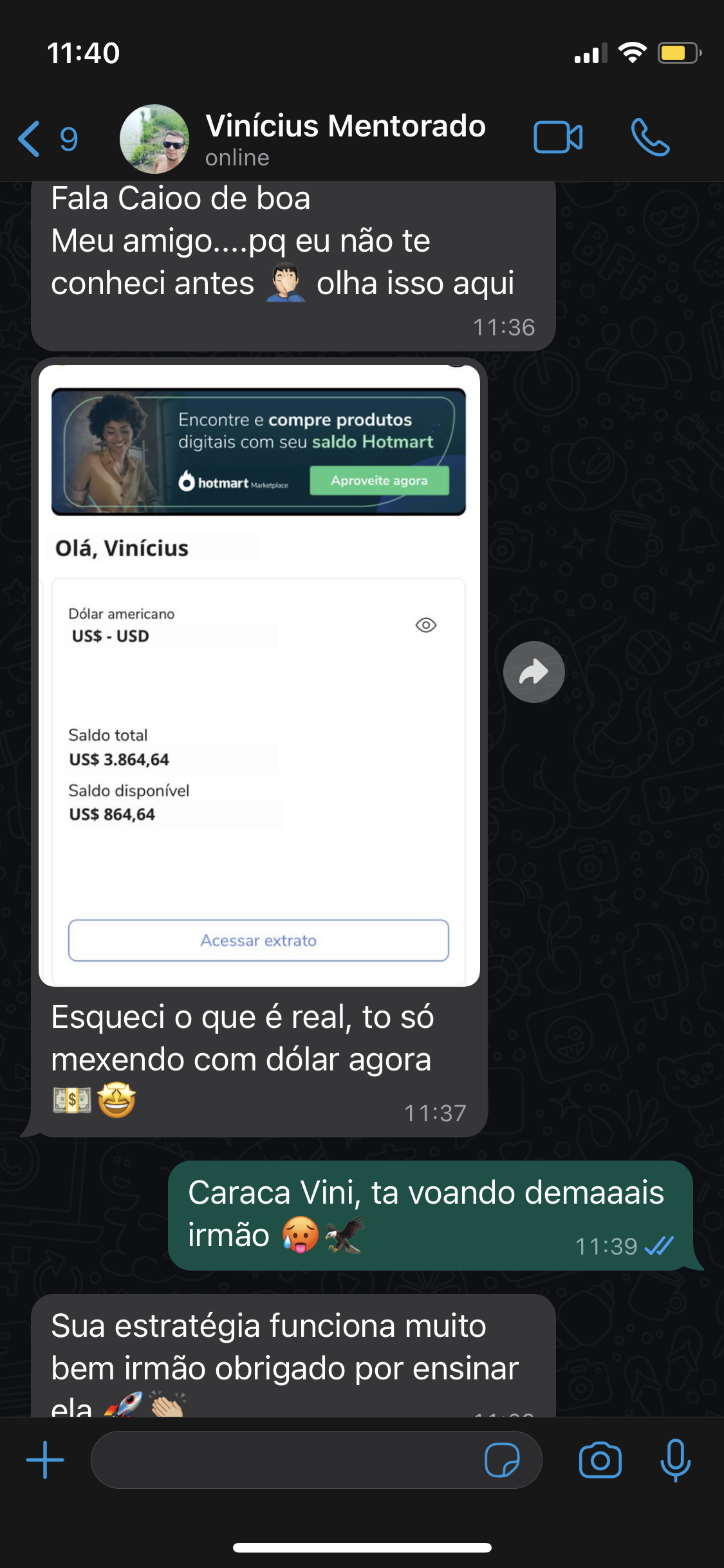Open Vinícius Mentorado's contact info

[345, 138]
